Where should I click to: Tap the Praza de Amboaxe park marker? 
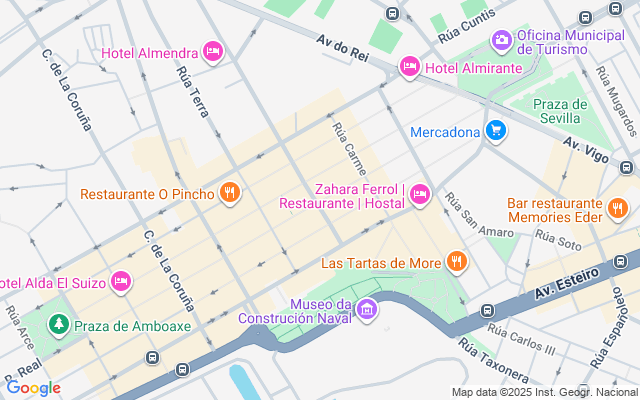click(x=59, y=325)
